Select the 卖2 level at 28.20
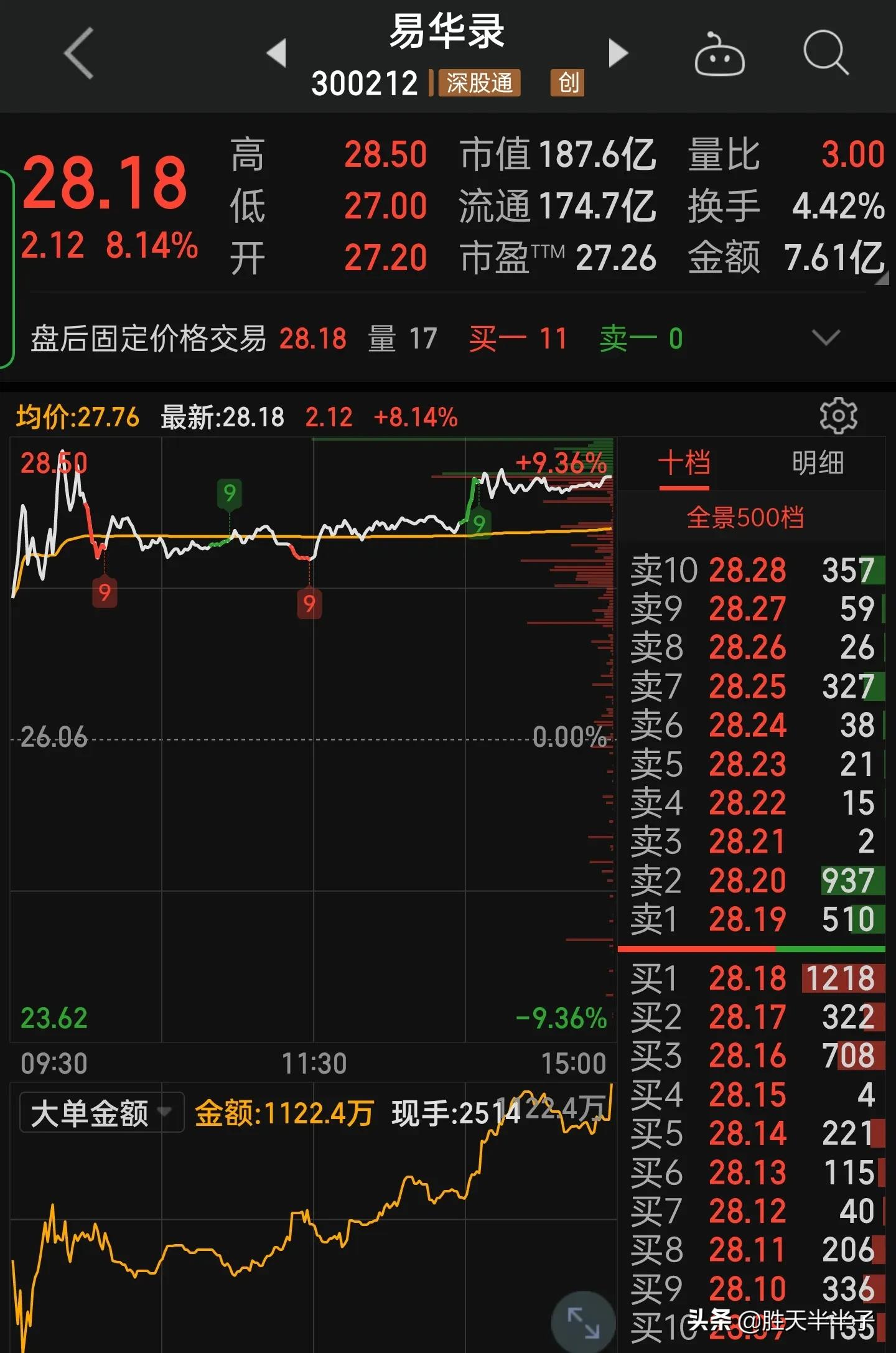896x1353 pixels. pos(747,881)
